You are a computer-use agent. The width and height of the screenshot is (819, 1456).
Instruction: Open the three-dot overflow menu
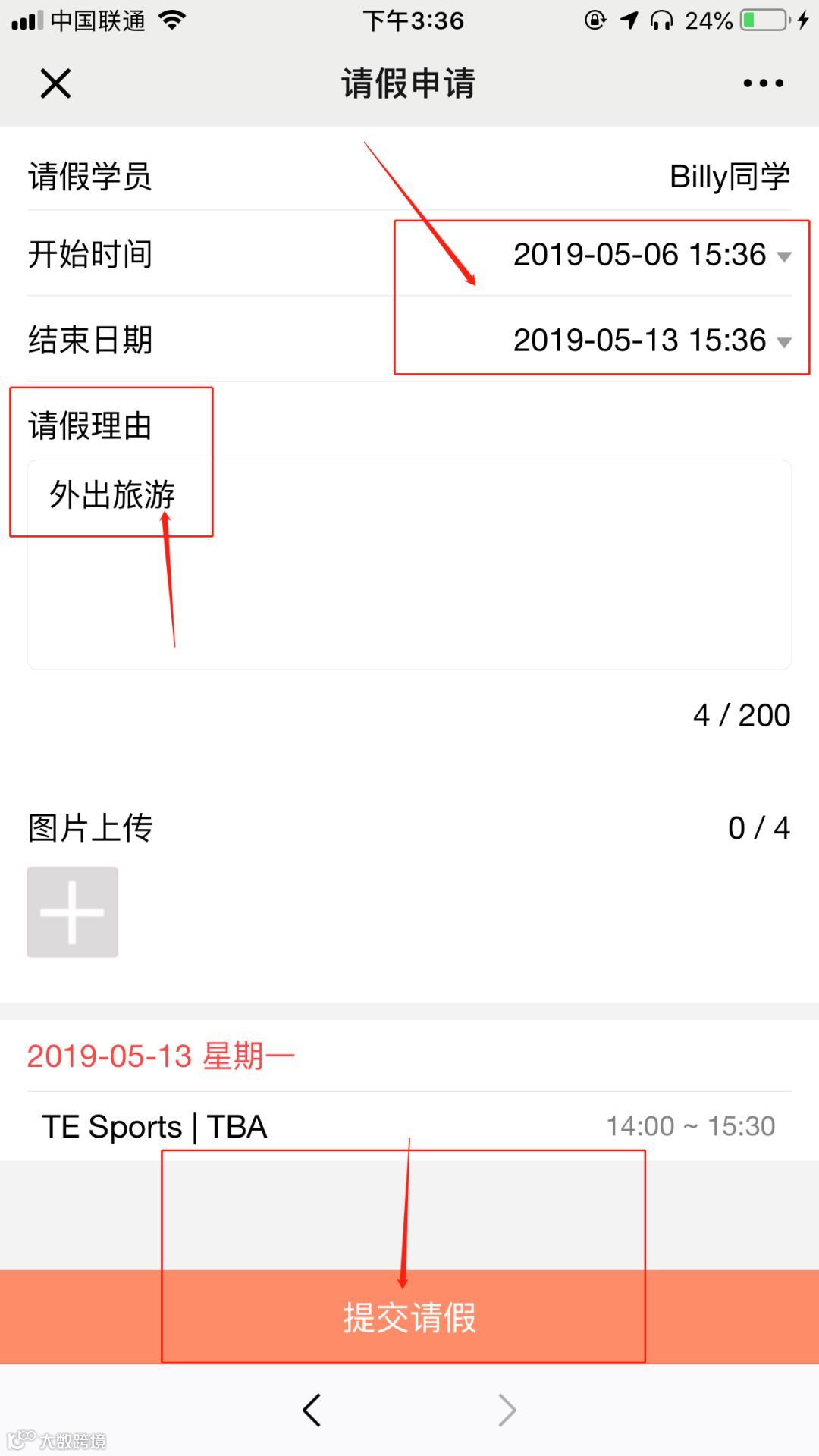coord(763,83)
